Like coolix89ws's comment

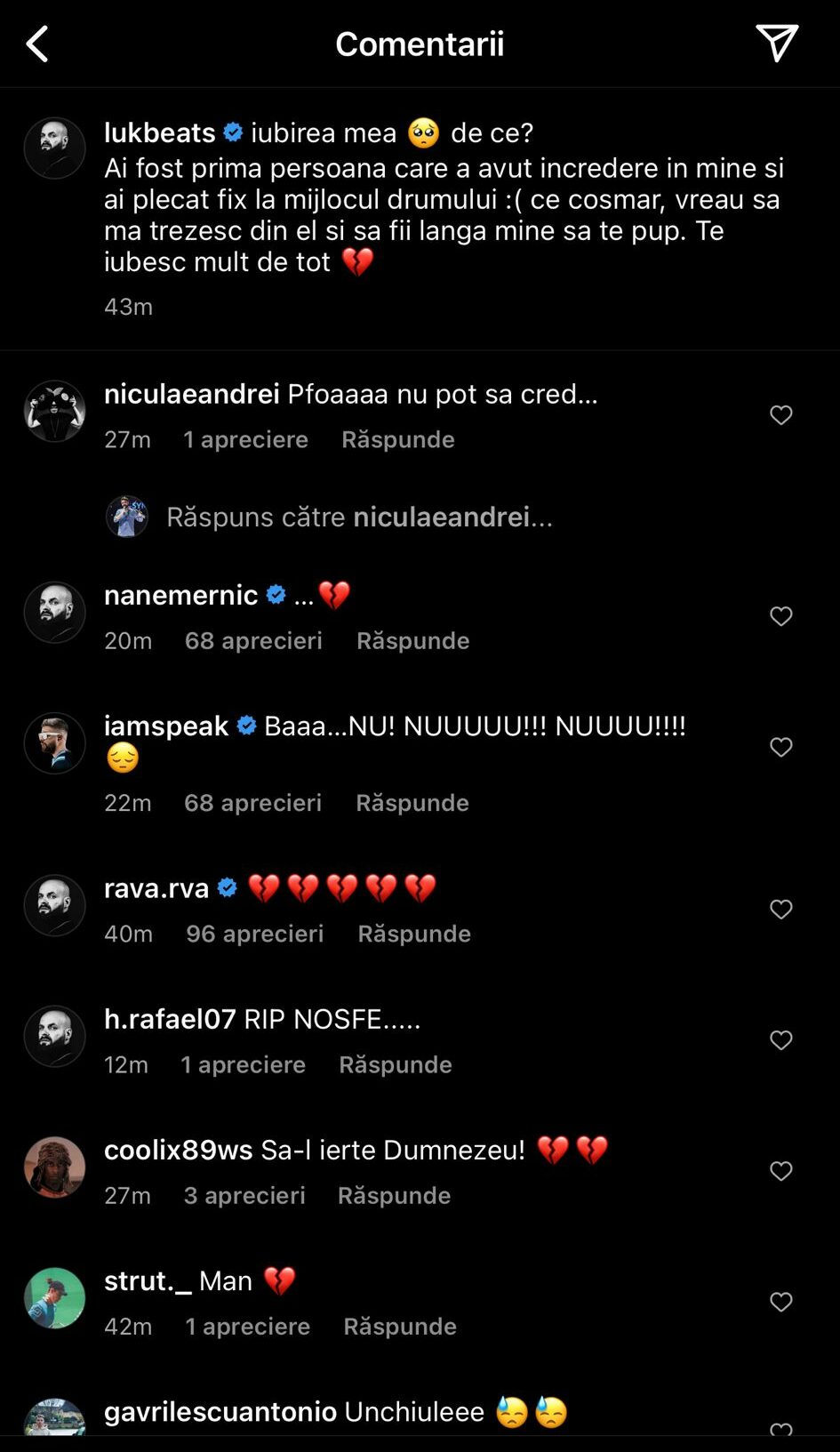click(x=780, y=1171)
